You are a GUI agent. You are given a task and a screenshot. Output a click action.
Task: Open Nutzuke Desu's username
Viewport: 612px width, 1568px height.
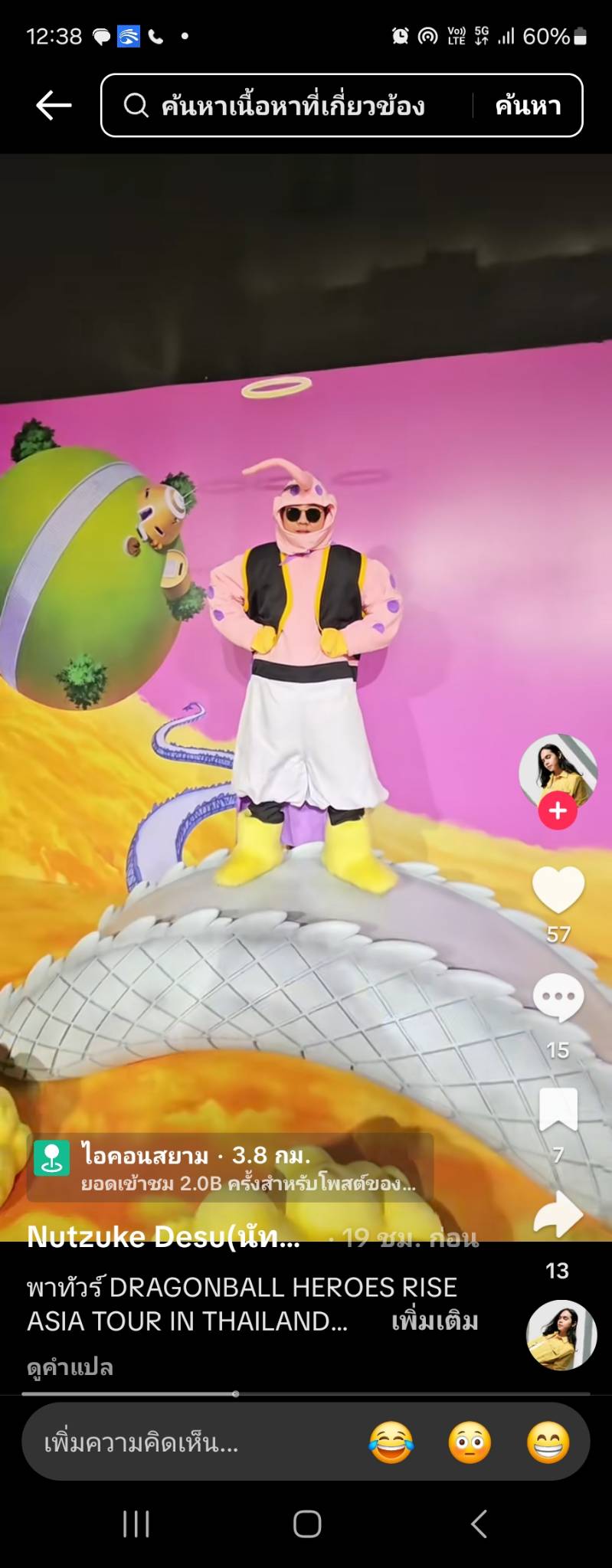pos(163,1236)
